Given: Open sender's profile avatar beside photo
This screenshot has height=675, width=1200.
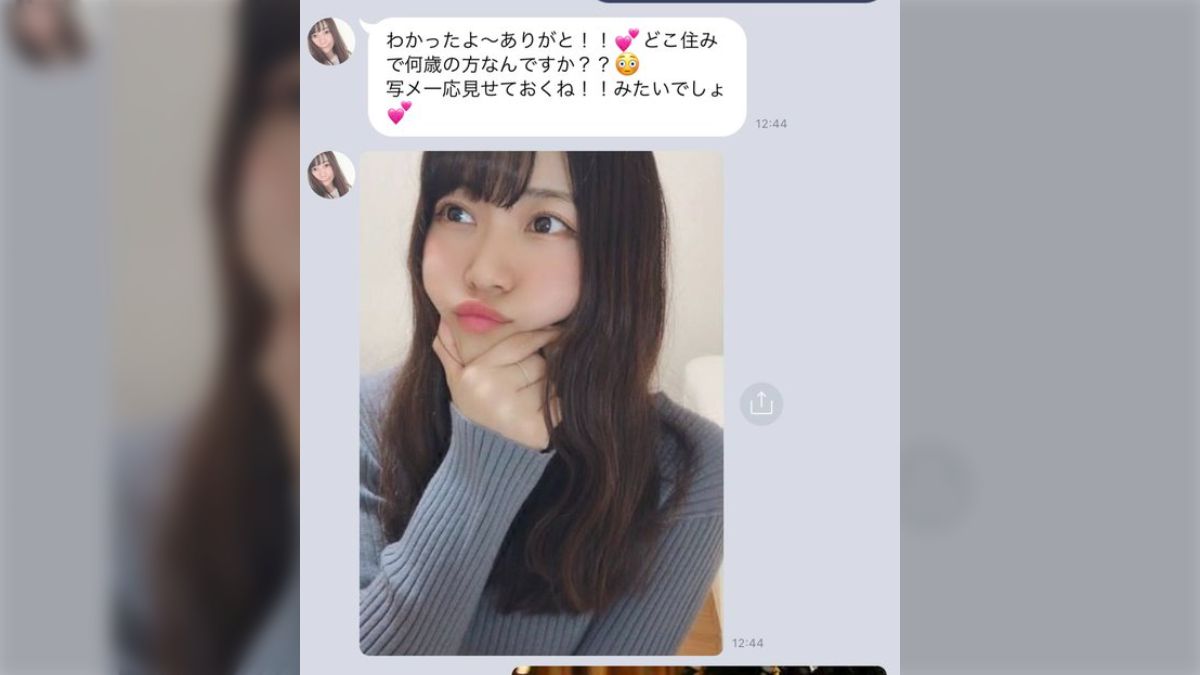Looking at the screenshot, I should tap(331, 174).
